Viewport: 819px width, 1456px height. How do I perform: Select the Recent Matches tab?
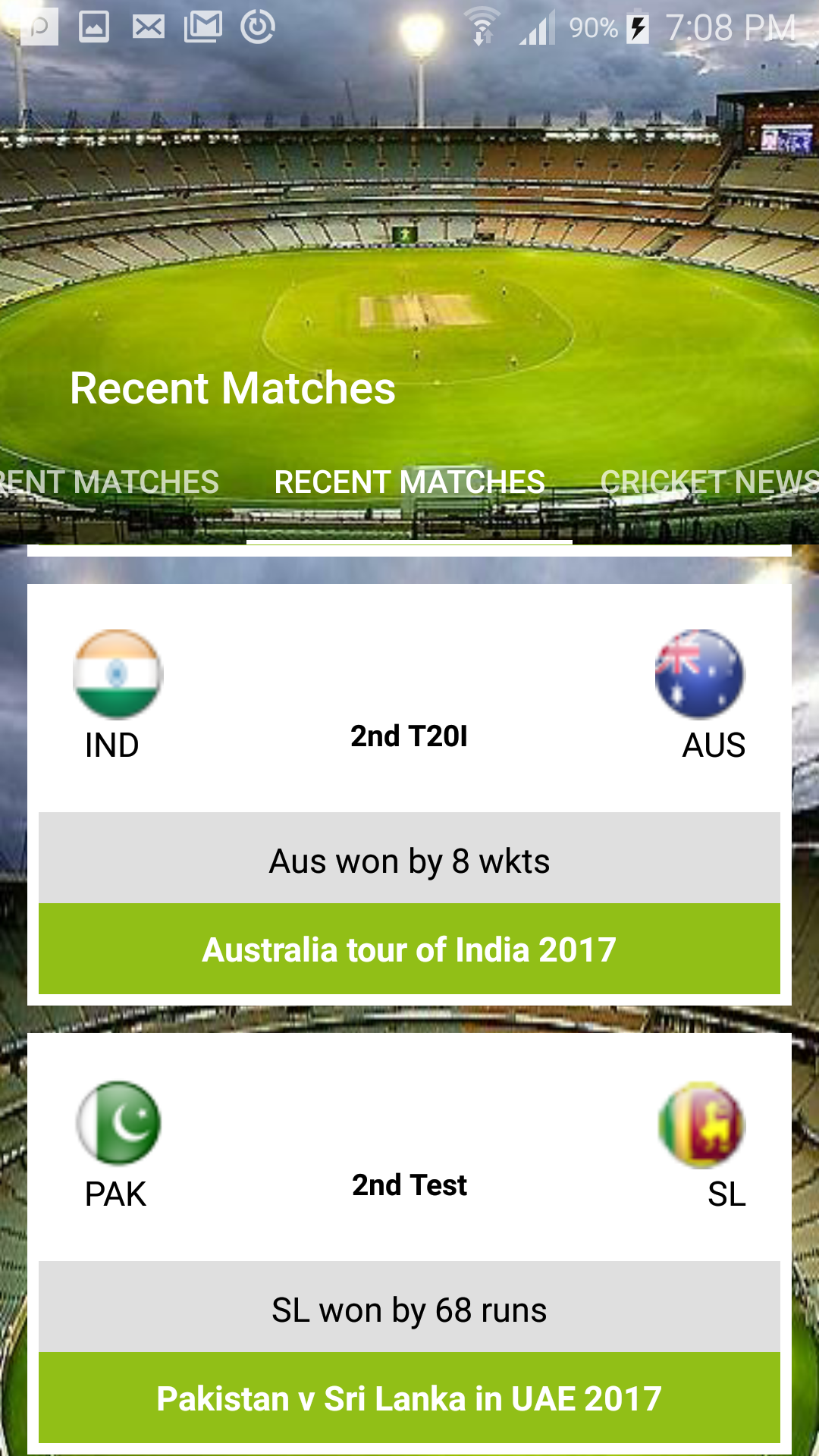coord(409,482)
